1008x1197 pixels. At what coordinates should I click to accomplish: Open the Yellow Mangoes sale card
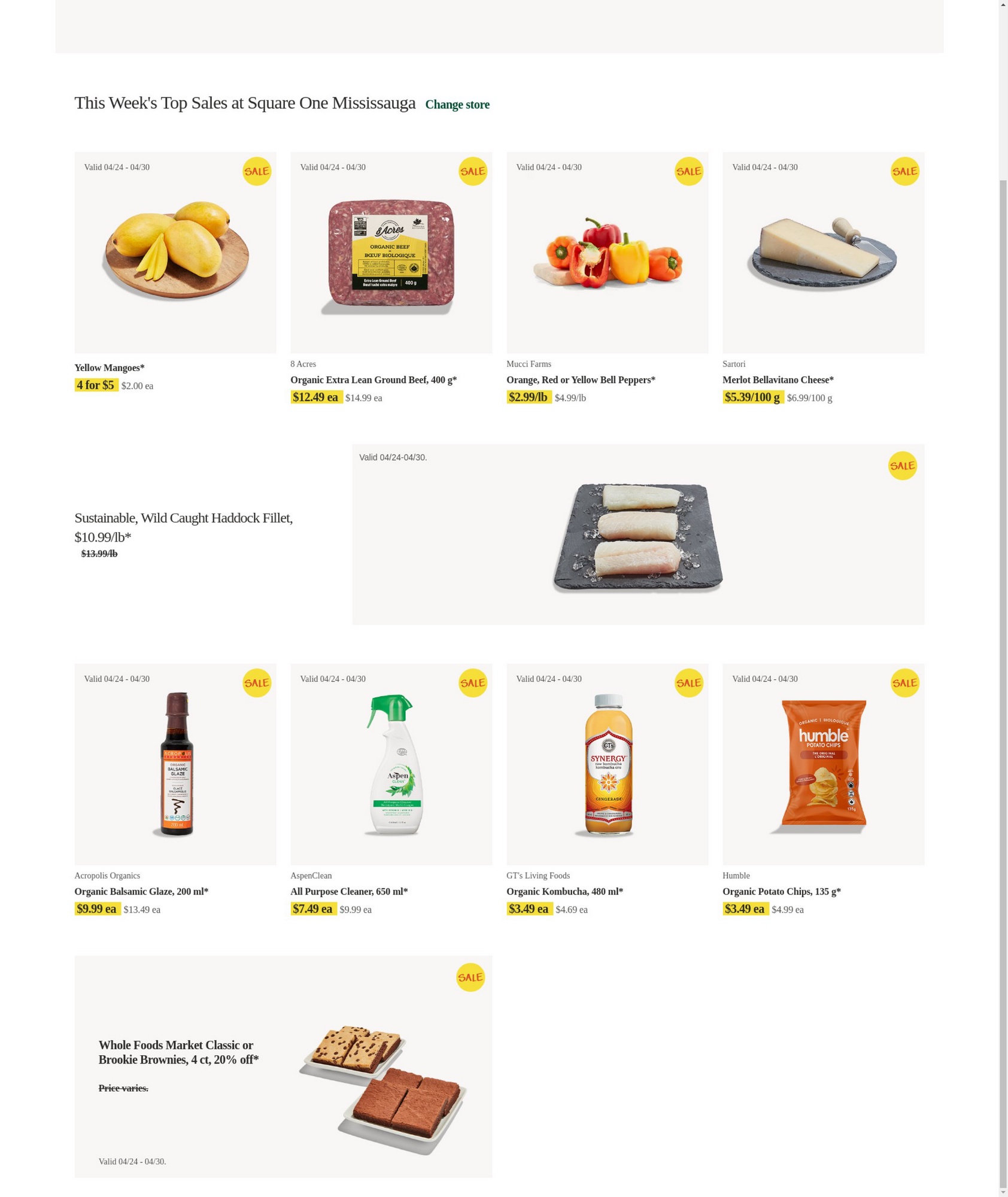coord(175,253)
